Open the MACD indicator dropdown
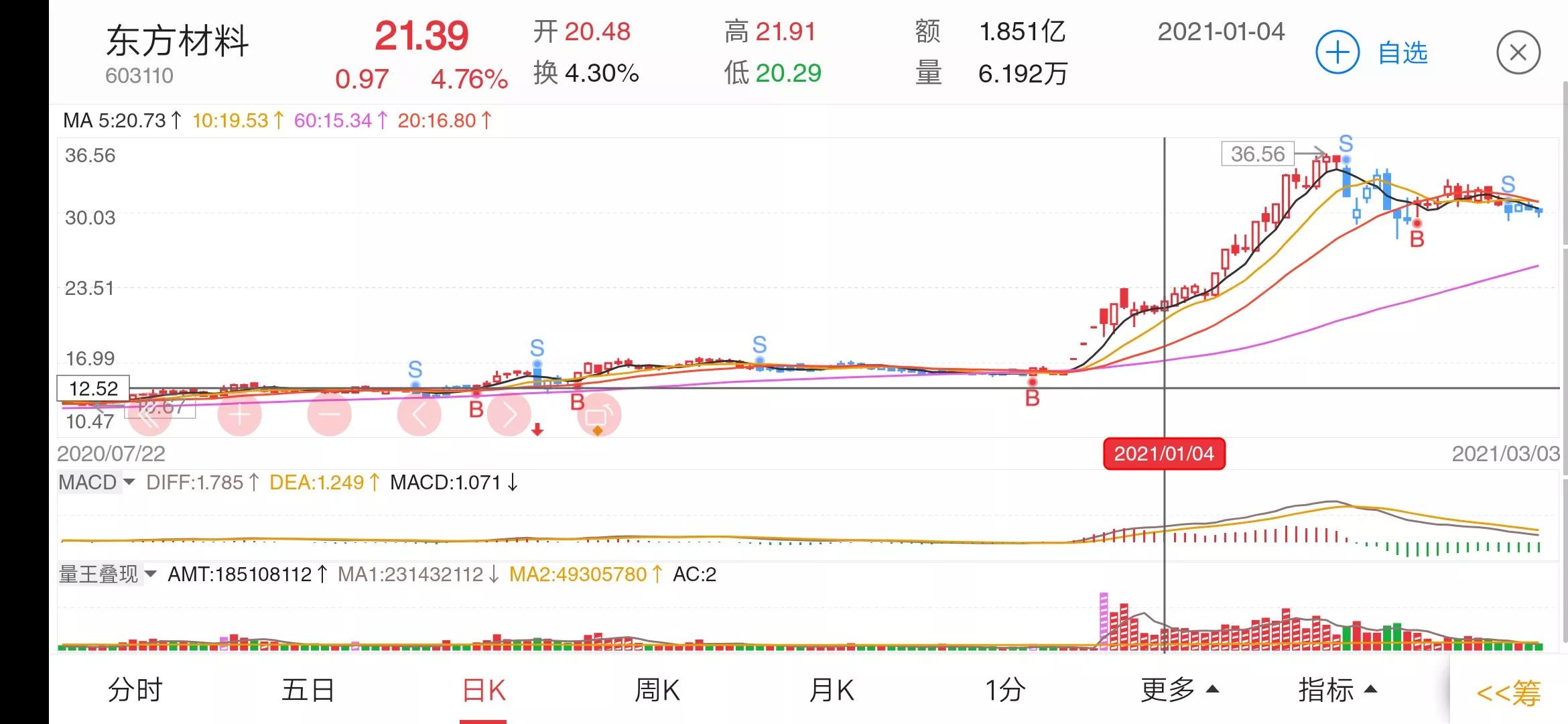The width and height of the screenshot is (1568, 724). coord(96,482)
